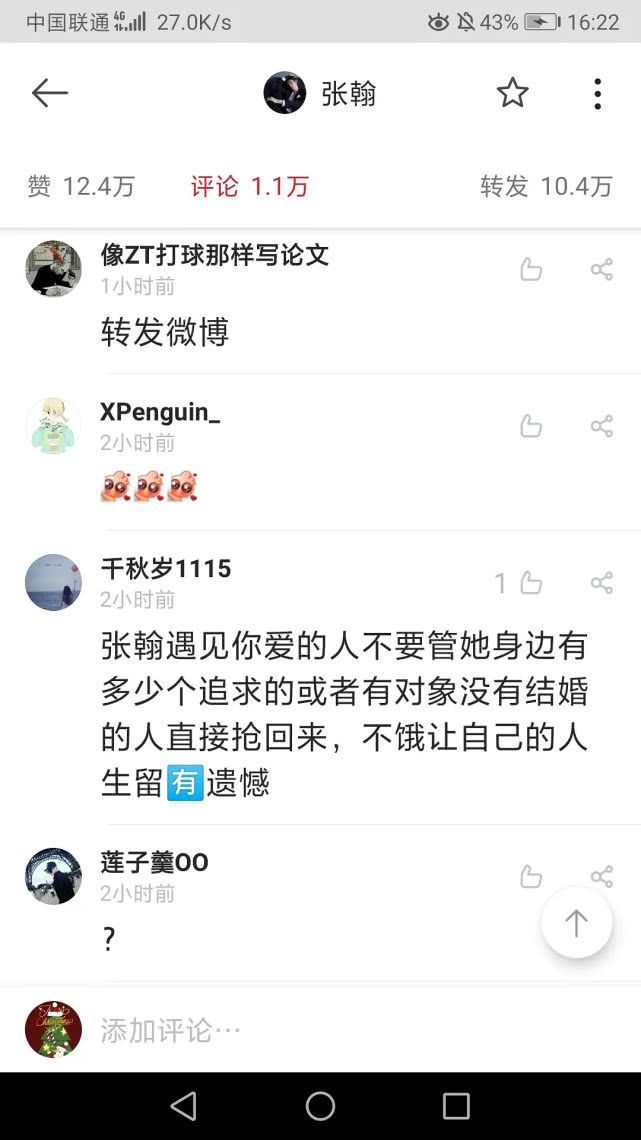
Task: Like 莲子羹OO's comment
Action: coord(531,877)
